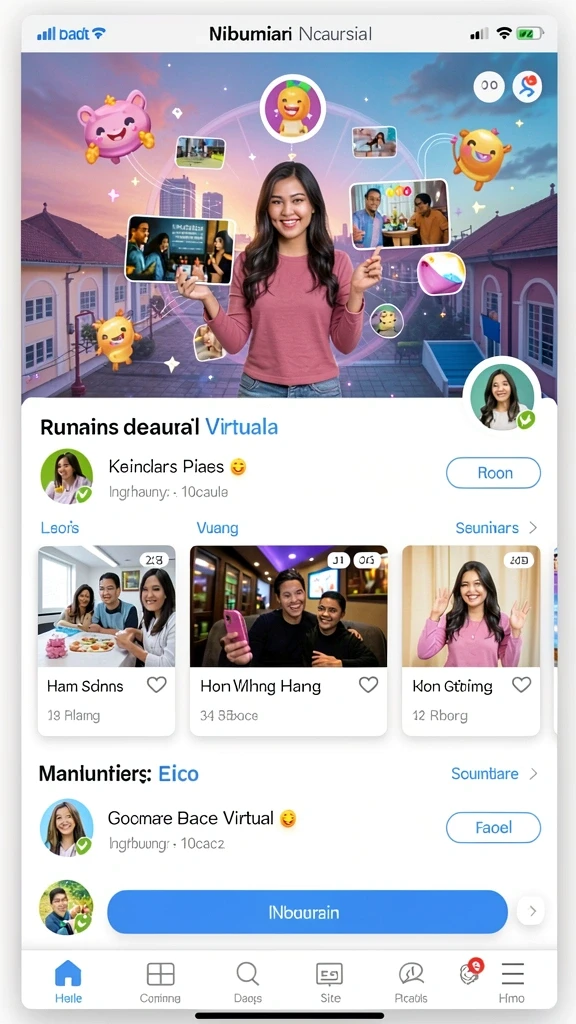
Task: Switch to the Vuang tab
Action: click(217, 528)
